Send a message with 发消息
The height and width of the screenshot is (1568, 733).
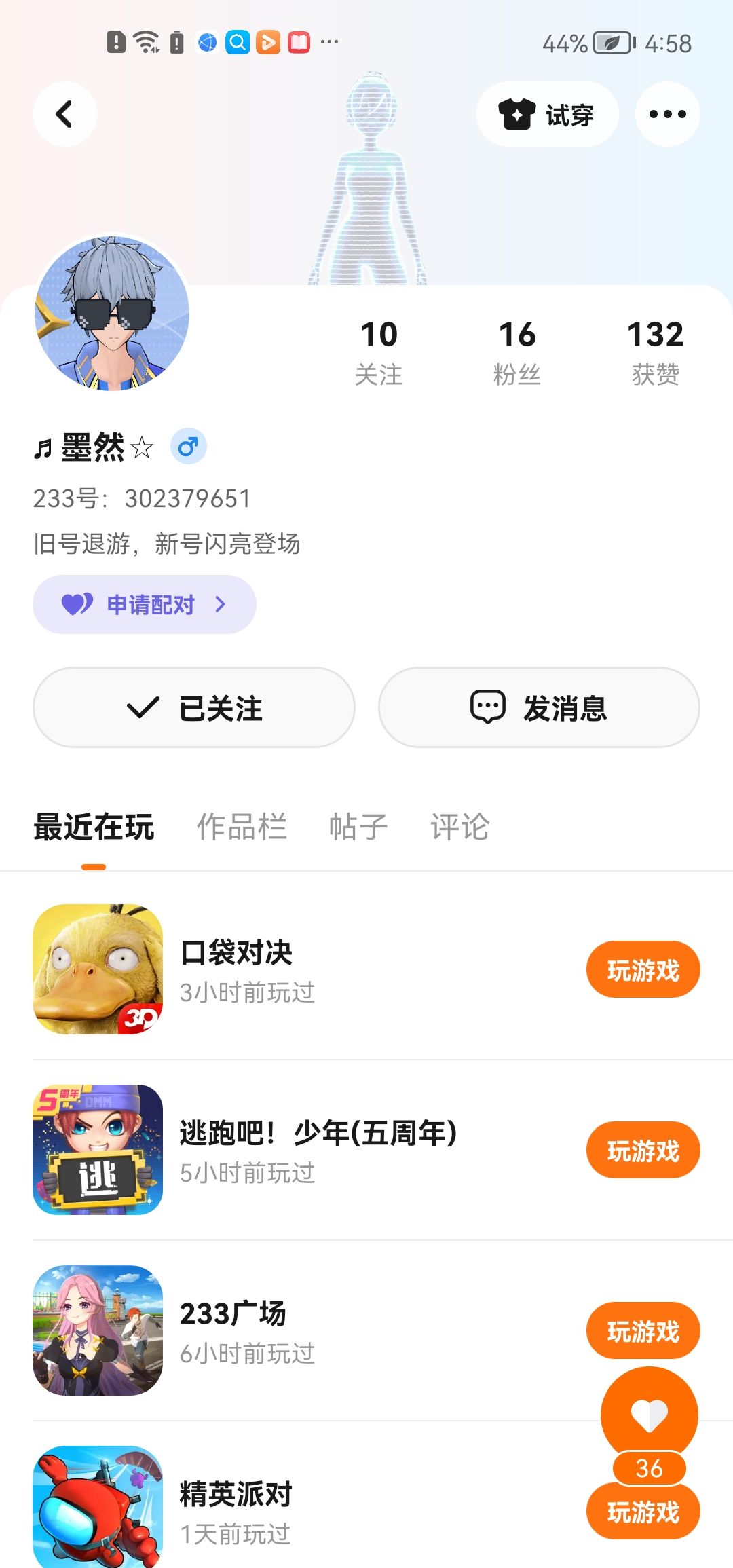click(x=539, y=707)
